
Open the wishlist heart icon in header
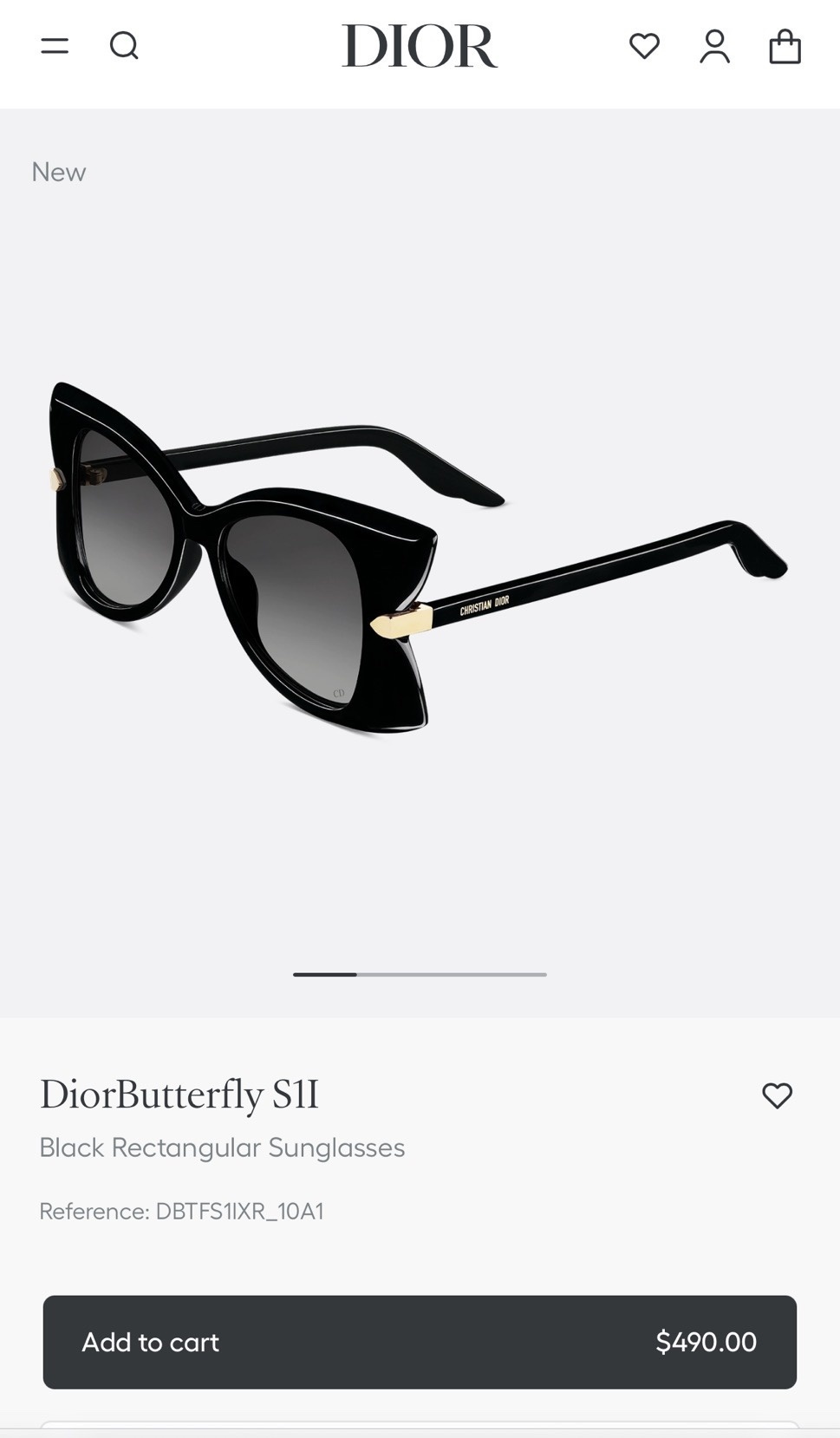(x=645, y=45)
